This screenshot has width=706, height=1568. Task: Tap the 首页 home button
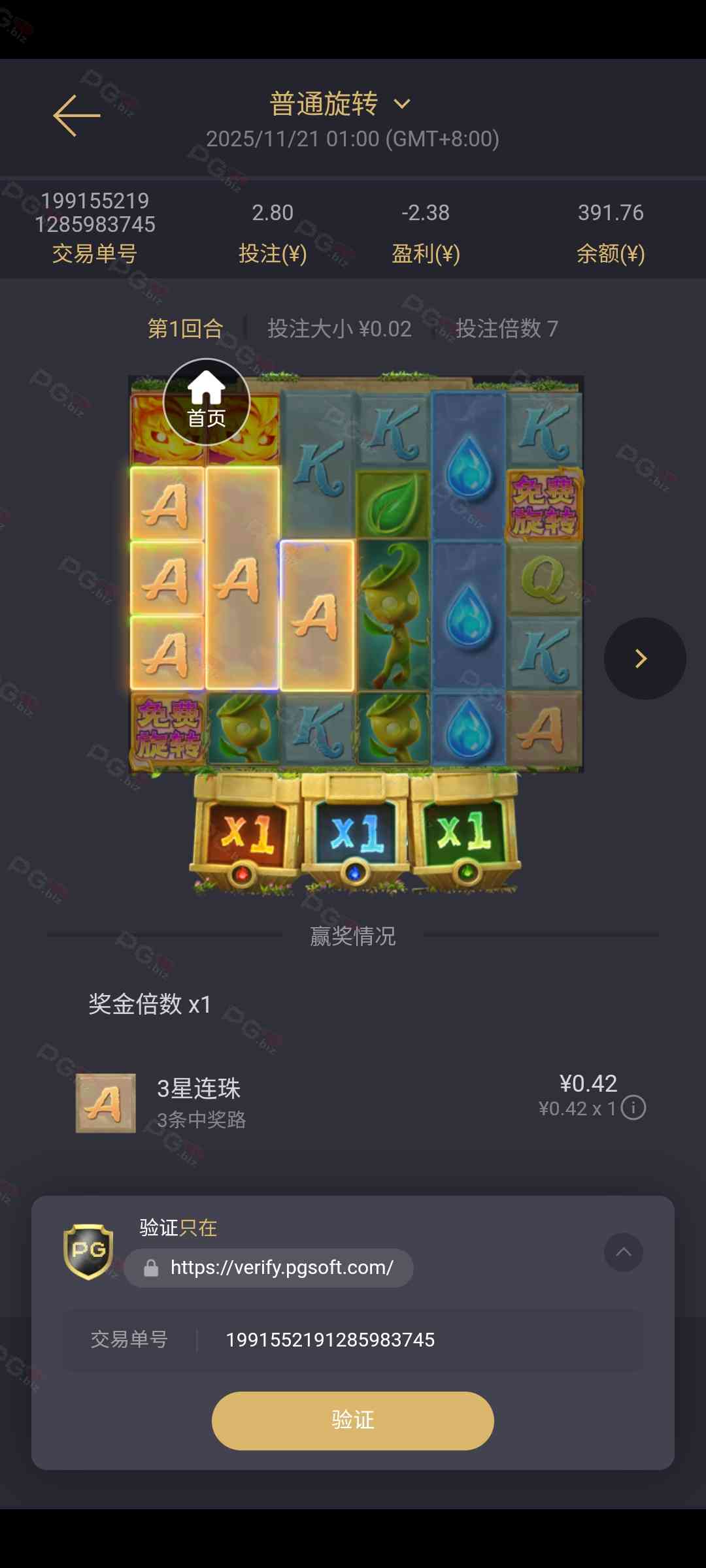[x=207, y=401]
